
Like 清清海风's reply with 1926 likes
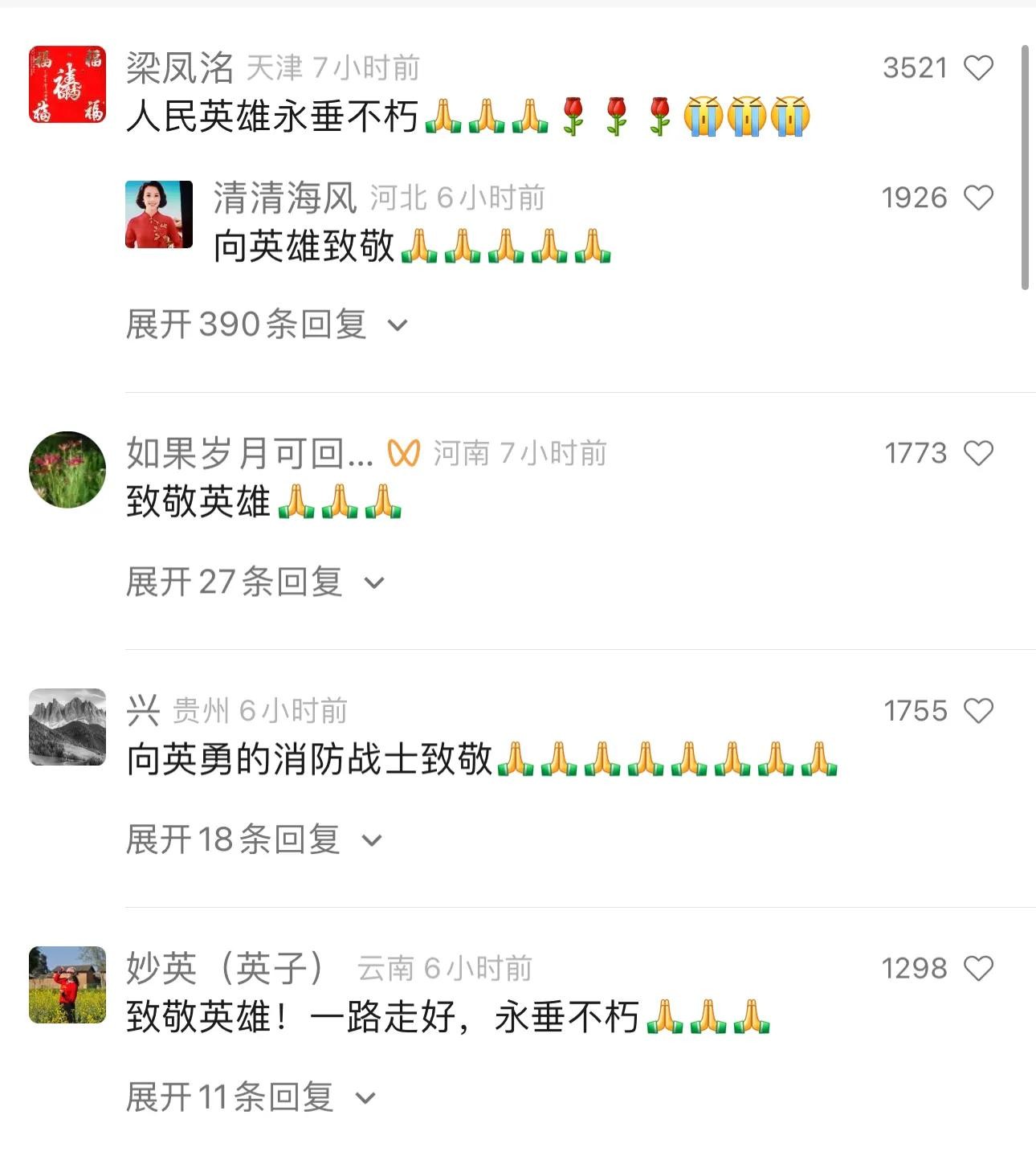click(x=977, y=198)
